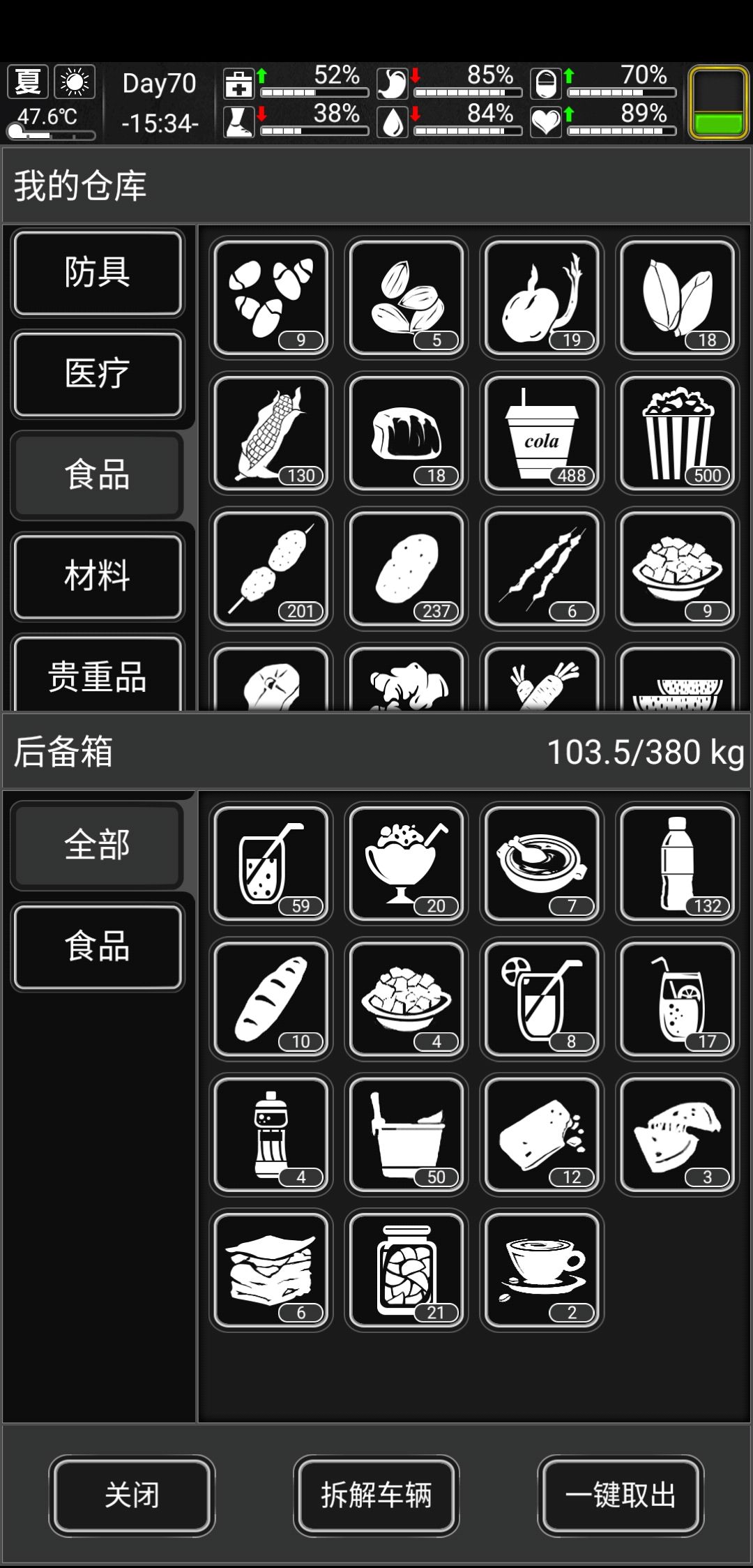The image size is (753, 1568).
Task: Pick the potato item with 237
Action: [406, 568]
